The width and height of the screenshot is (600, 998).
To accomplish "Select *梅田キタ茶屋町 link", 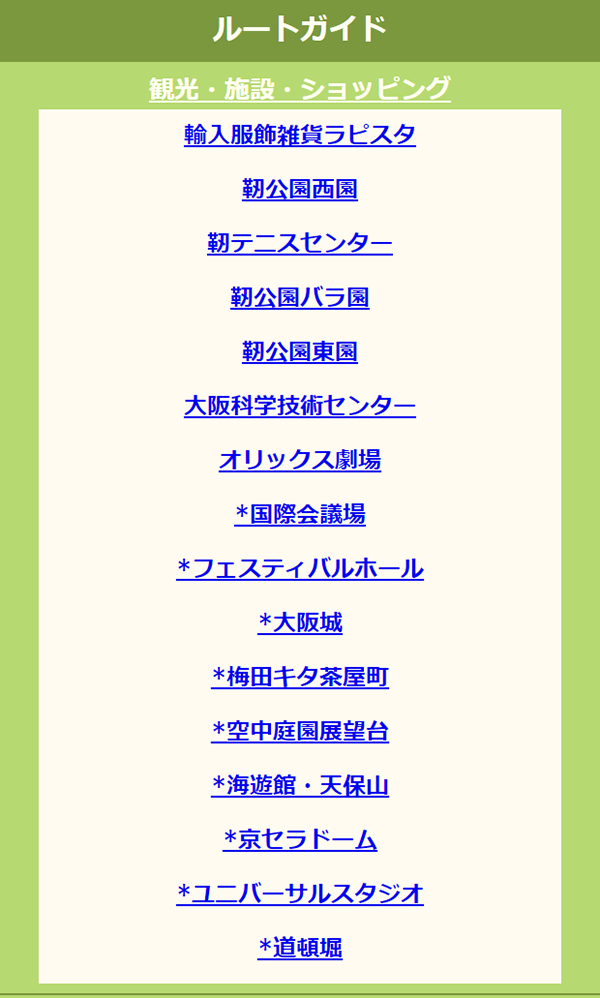I will pos(300,677).
